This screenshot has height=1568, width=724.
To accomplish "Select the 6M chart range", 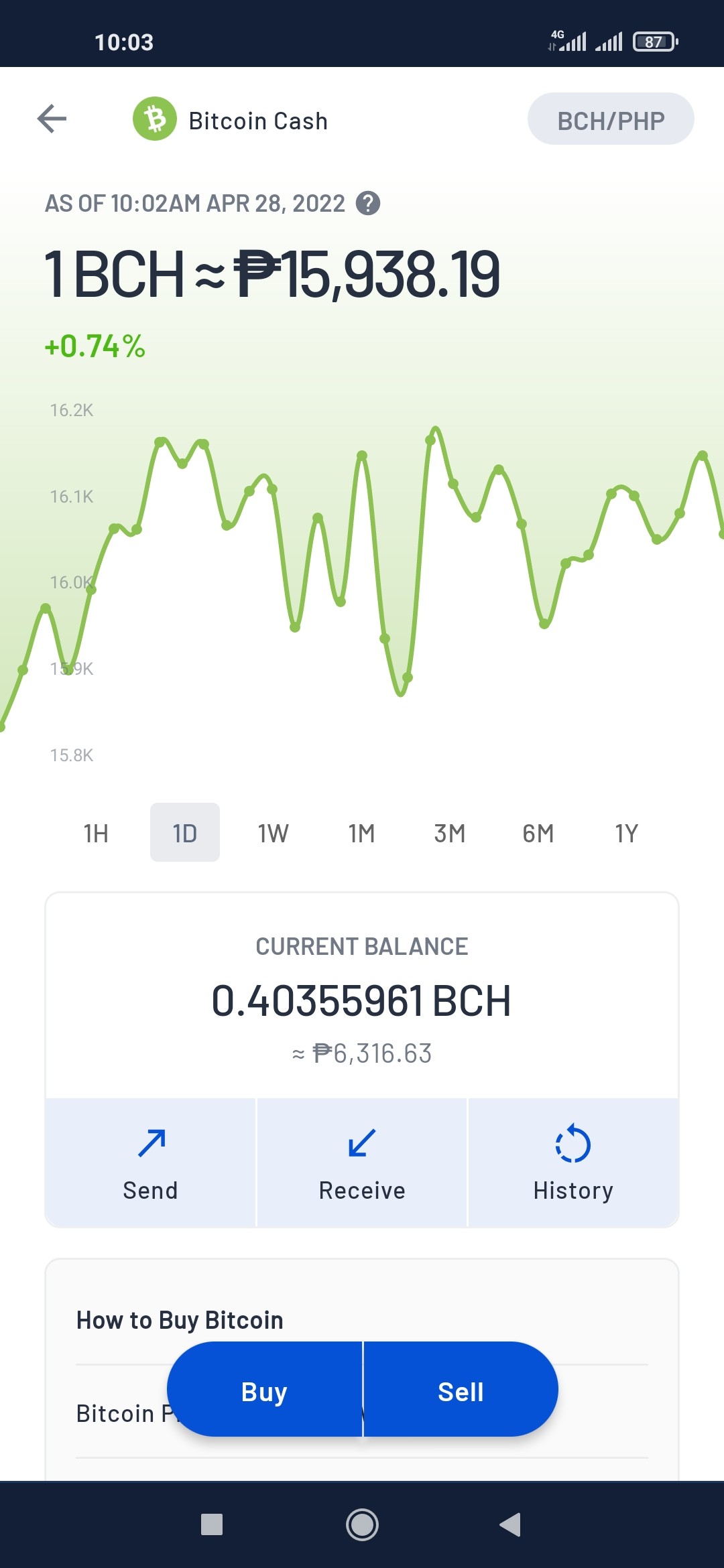I will click(538, 833).
